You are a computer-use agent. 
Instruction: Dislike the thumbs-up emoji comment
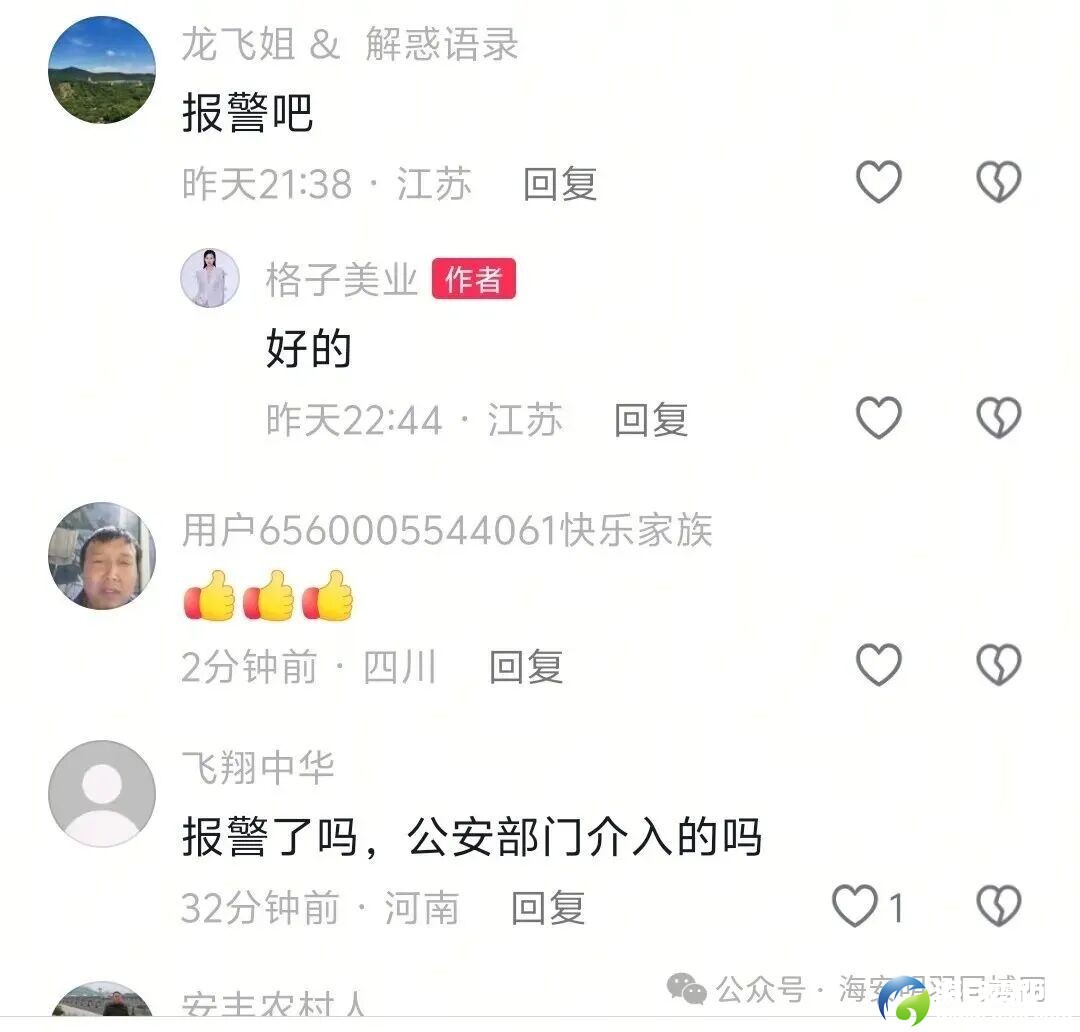[998, 665]
